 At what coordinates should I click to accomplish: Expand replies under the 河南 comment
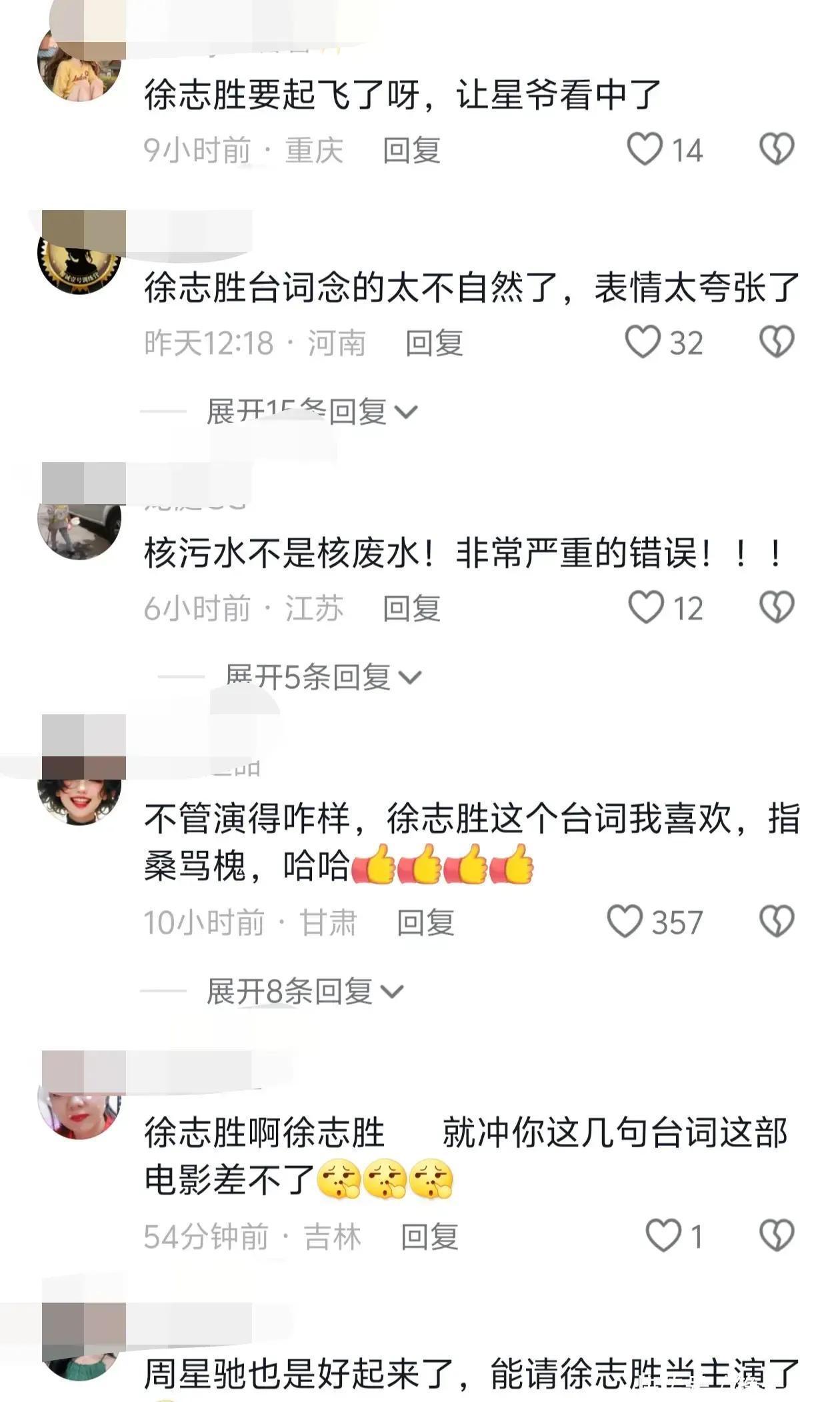(311, 412)
